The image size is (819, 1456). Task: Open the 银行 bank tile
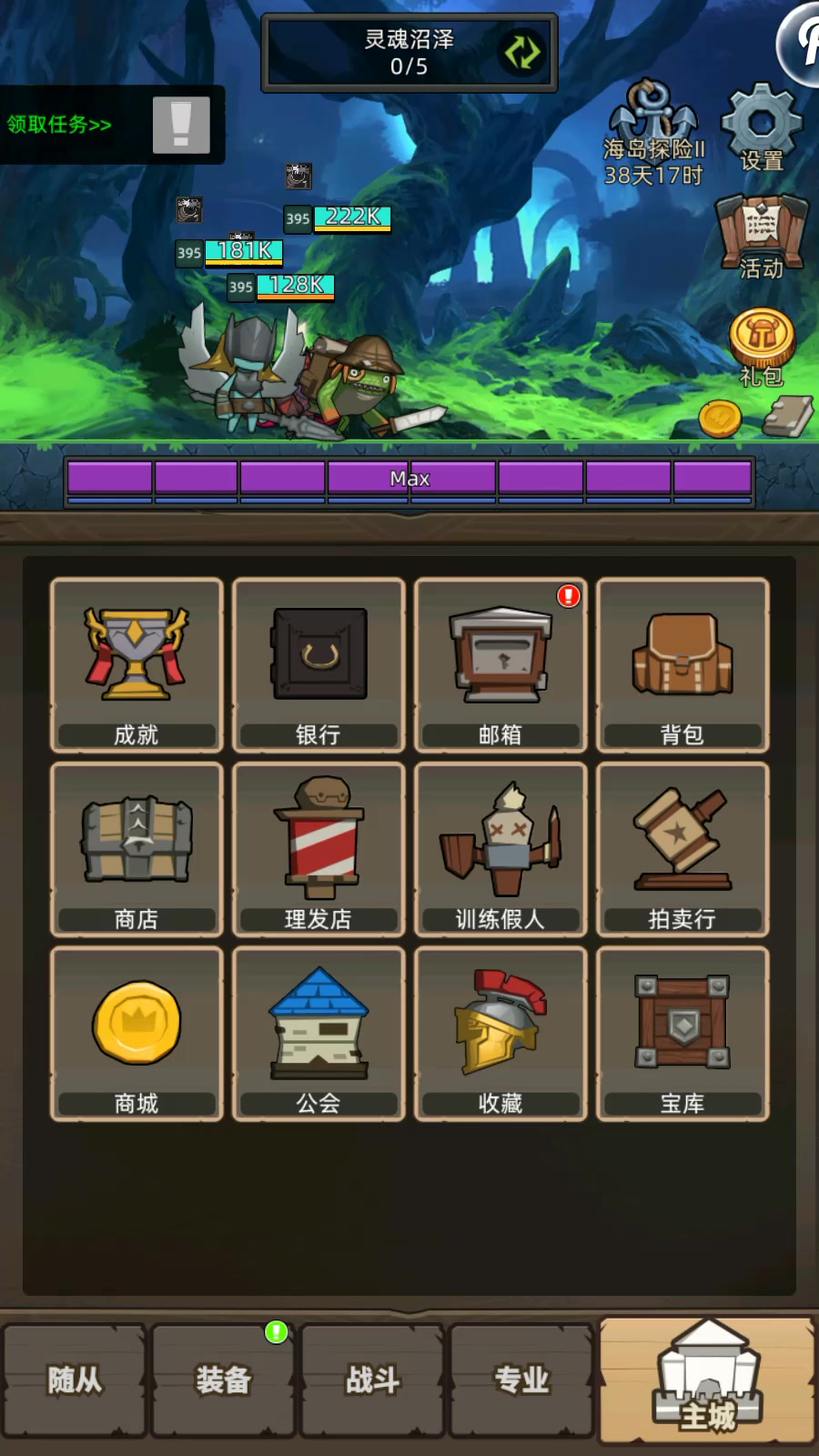pyautogui.click(x=318, y=665)
